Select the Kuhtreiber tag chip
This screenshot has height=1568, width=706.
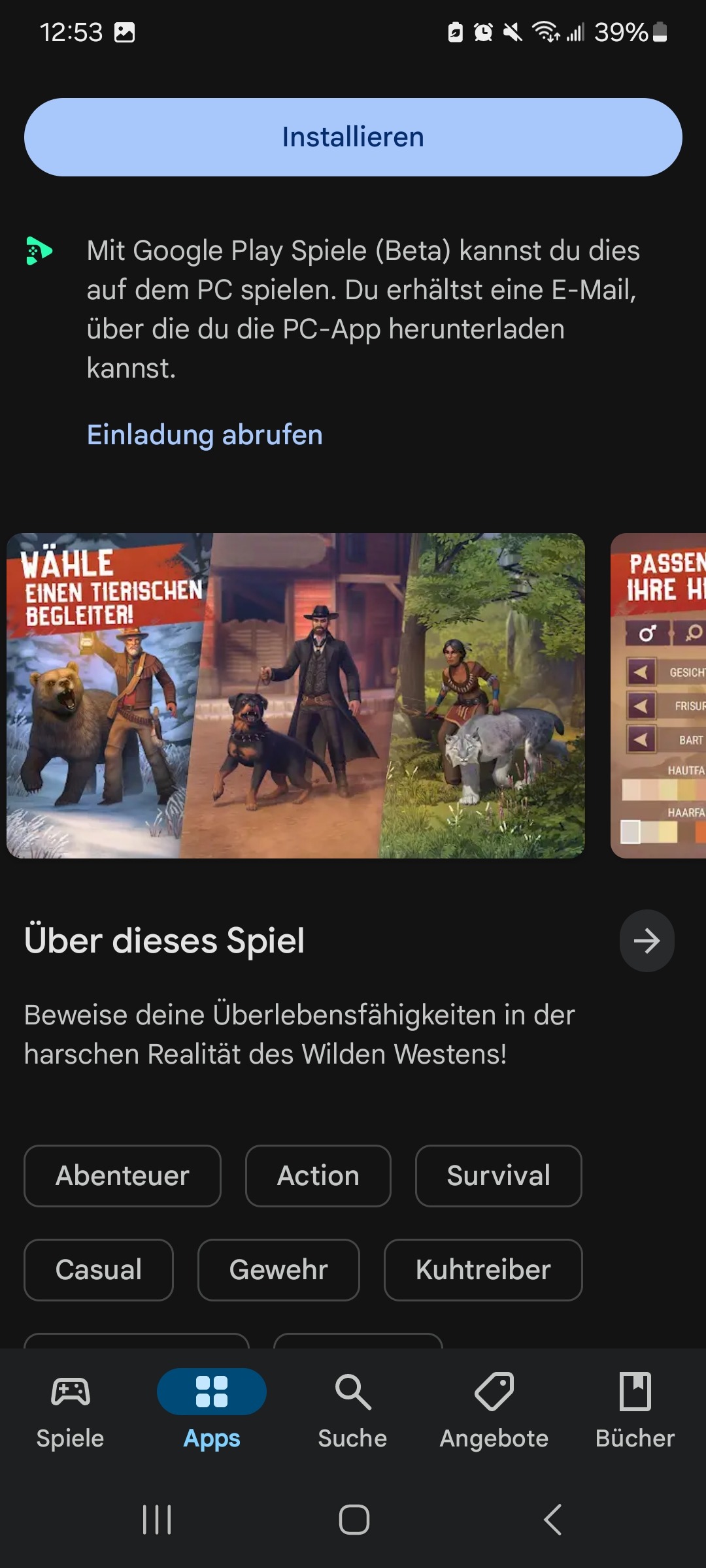pos(483,1270)
